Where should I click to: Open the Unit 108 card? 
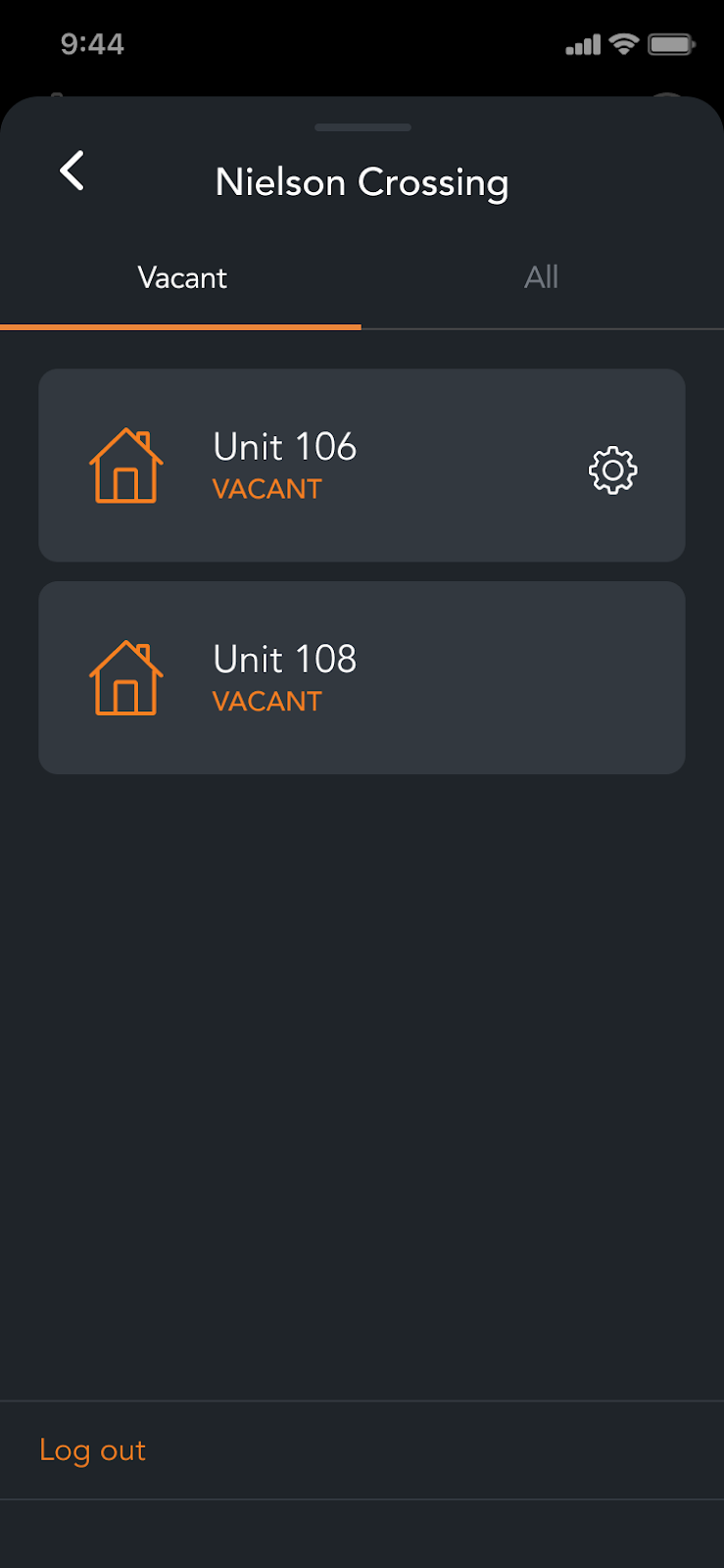tap(361, 677)
